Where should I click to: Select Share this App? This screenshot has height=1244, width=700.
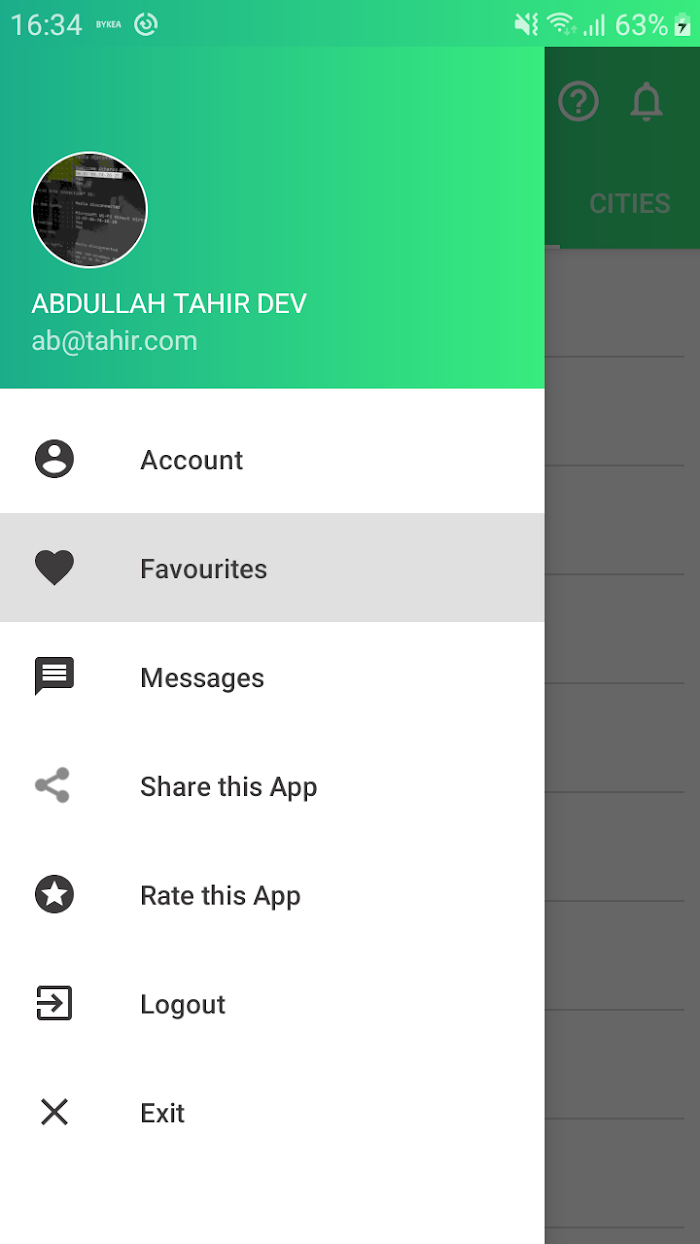pos(272,786)
